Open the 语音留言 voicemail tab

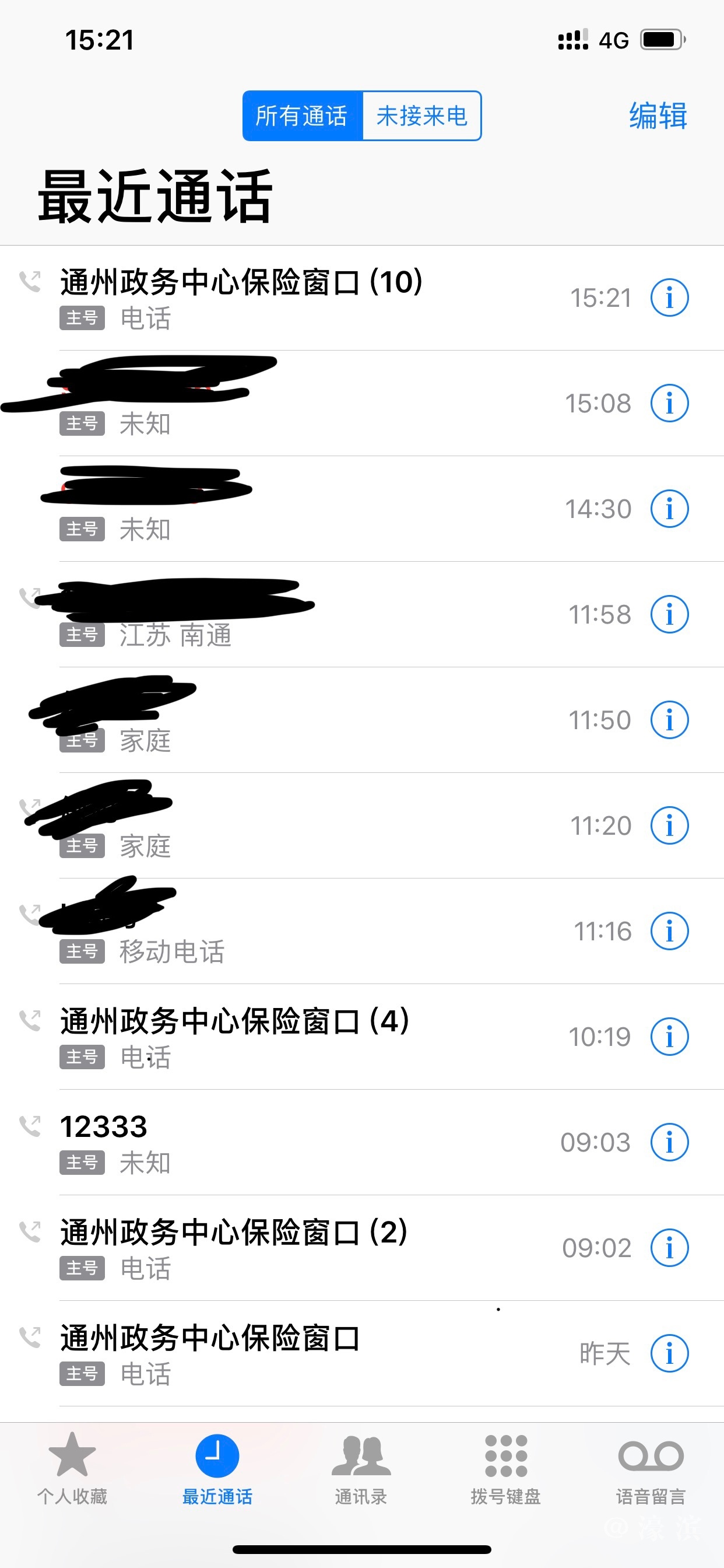(x=651, y=1468)
